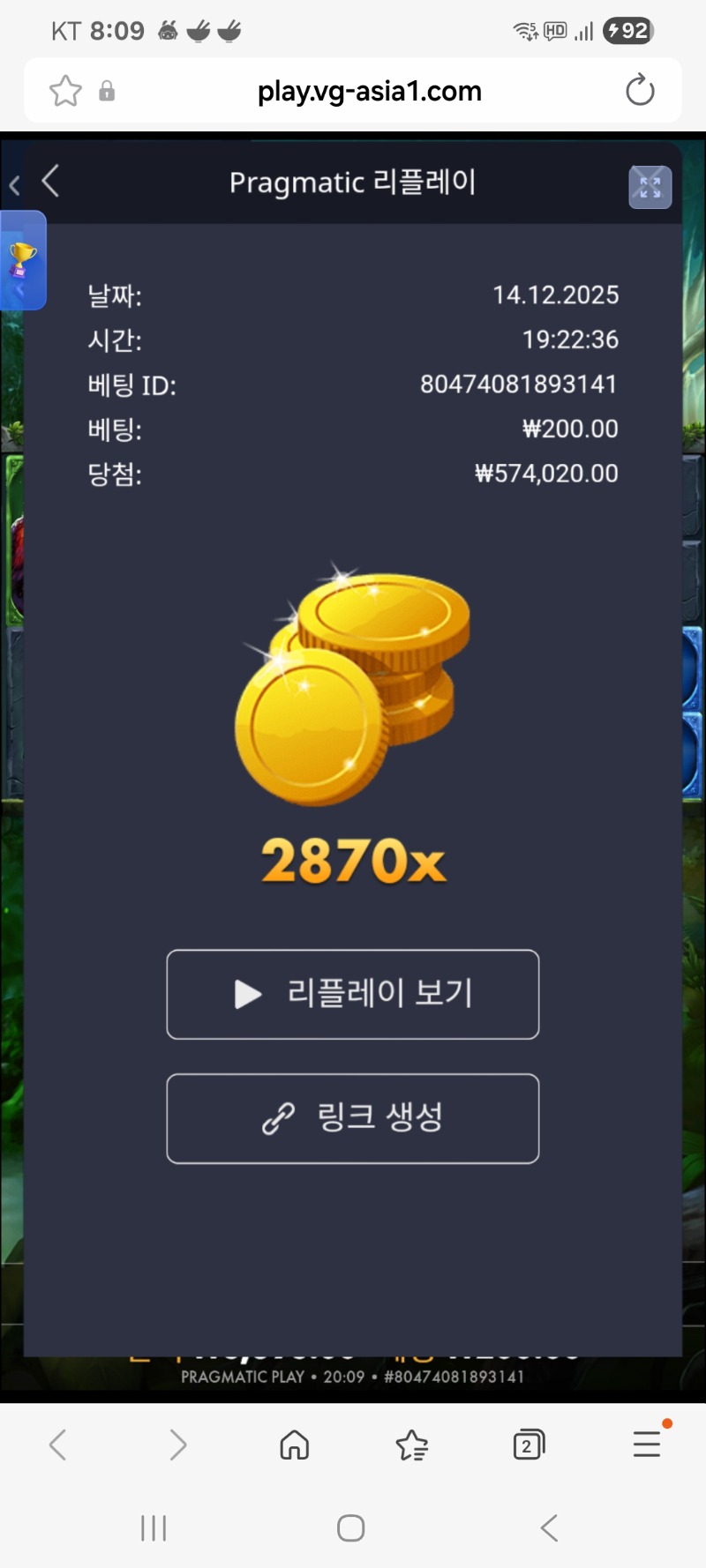Return to the phone home screen
Viewport: 706px width, 1568px height.
(x=351, y=1528)
